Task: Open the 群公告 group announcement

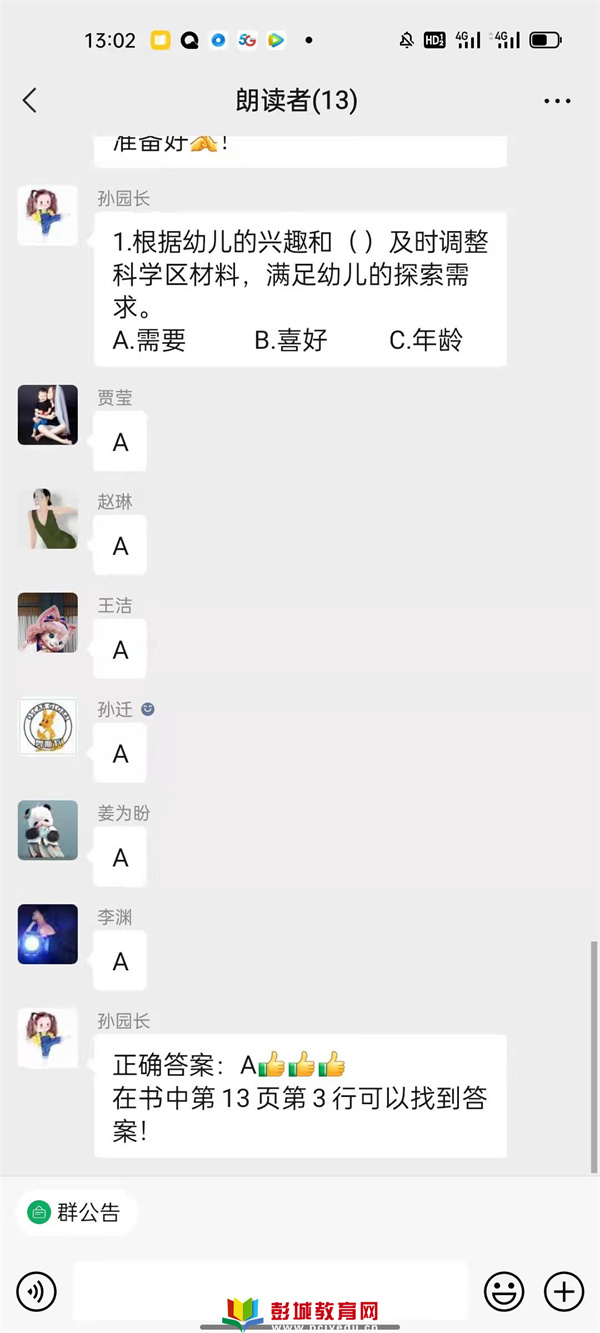Action: (76, 1213)
